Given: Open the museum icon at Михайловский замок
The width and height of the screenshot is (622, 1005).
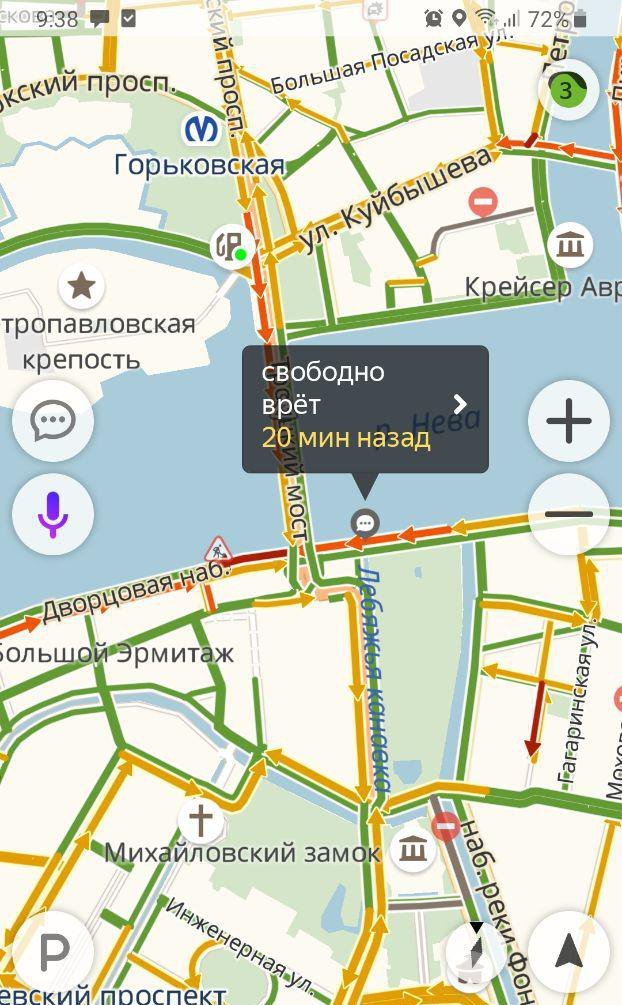Looking at the screenshot, I should pos(411,851).
